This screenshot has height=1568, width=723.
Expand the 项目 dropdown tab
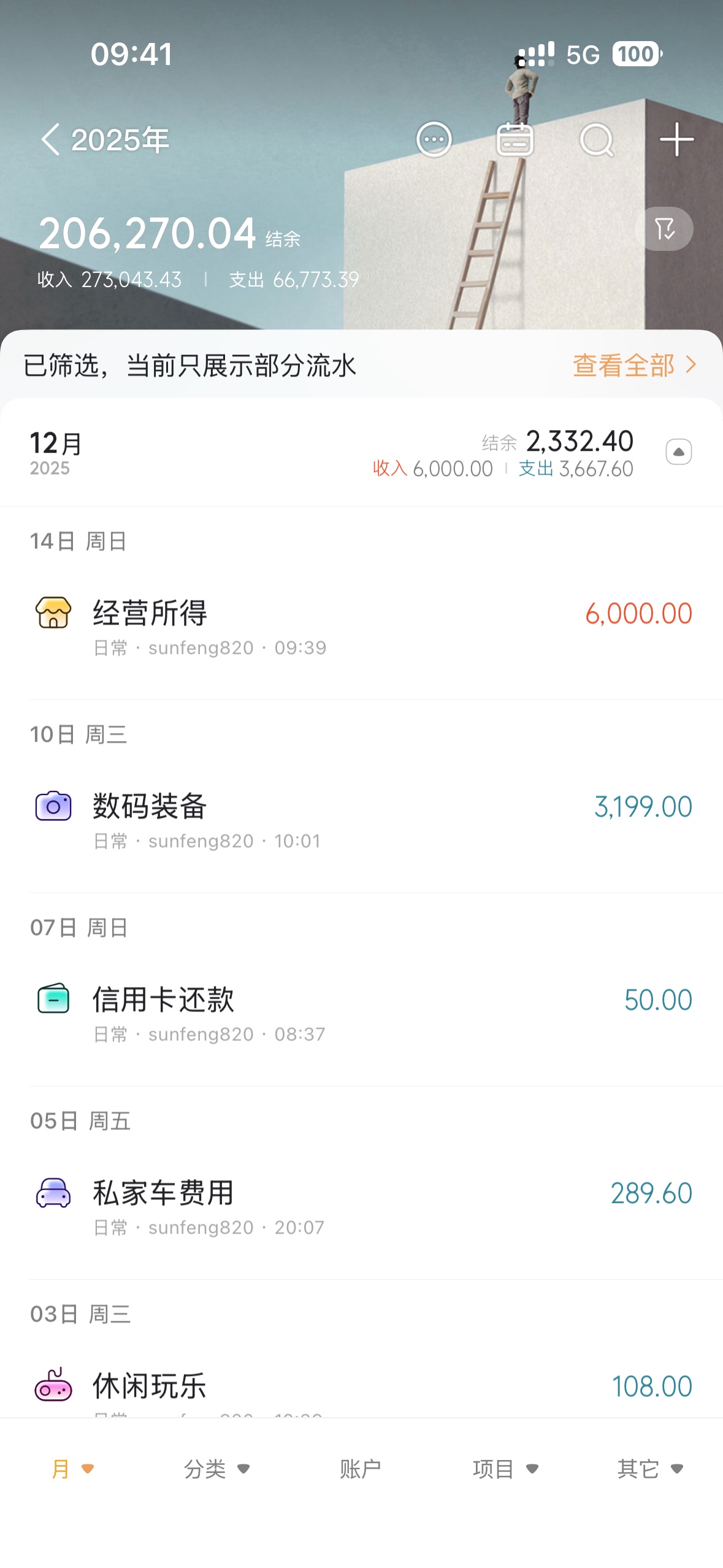(505, 1469)
